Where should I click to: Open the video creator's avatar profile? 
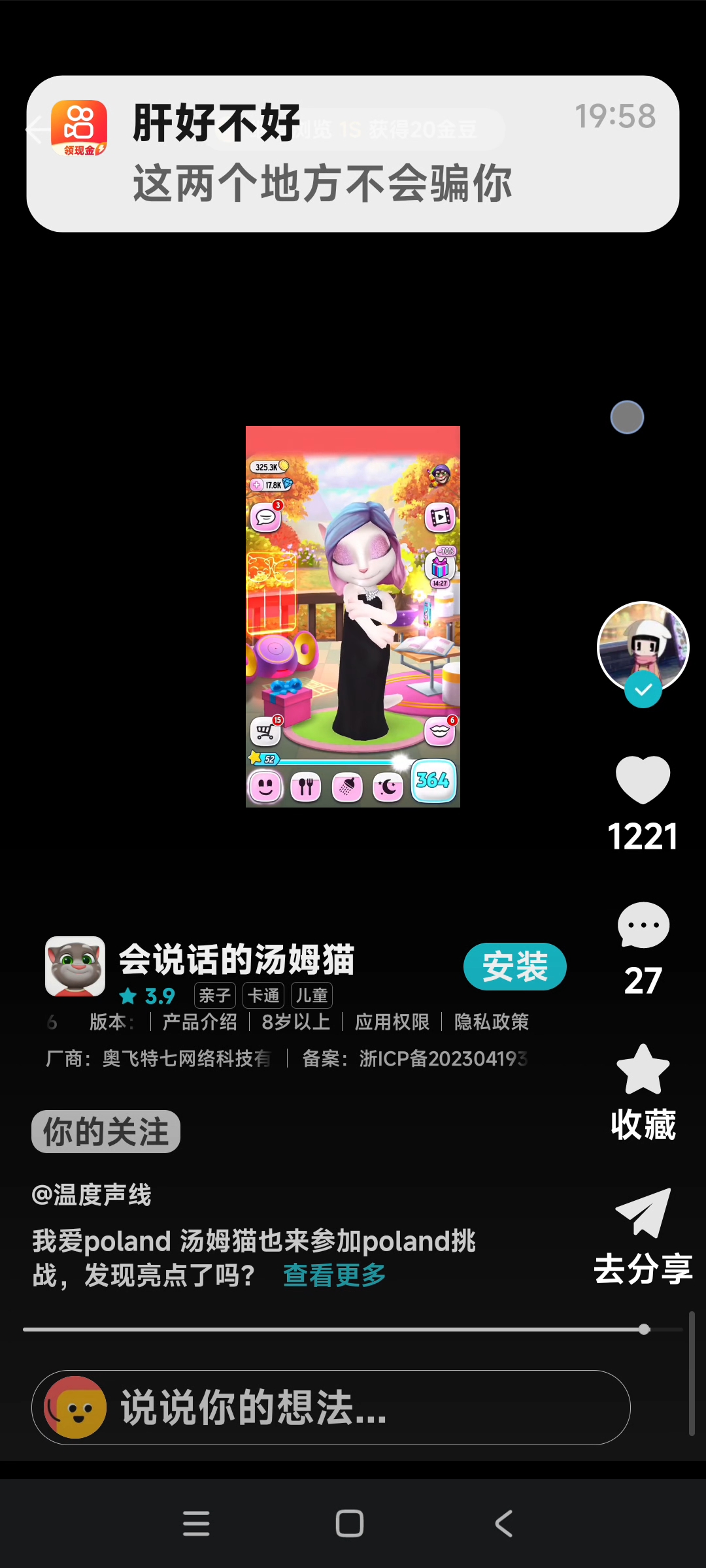(x=643, y=647)
